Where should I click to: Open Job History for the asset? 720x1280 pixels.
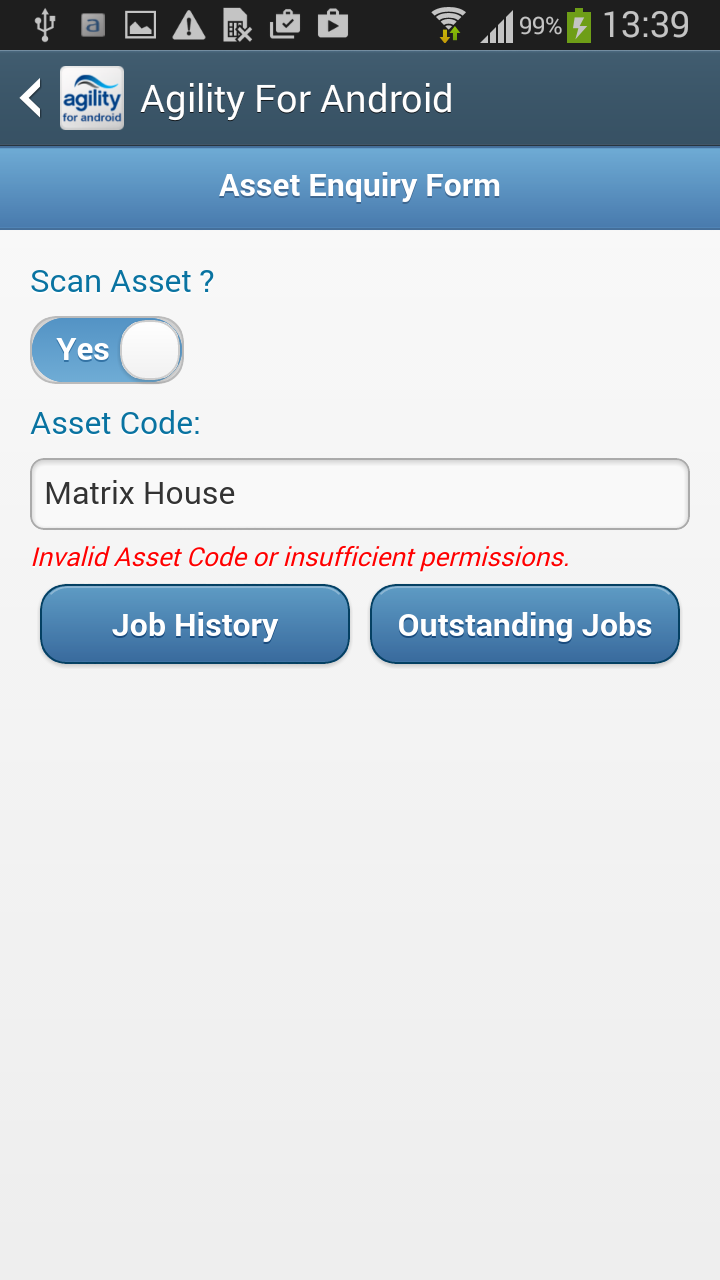click(x=195, y=625)
